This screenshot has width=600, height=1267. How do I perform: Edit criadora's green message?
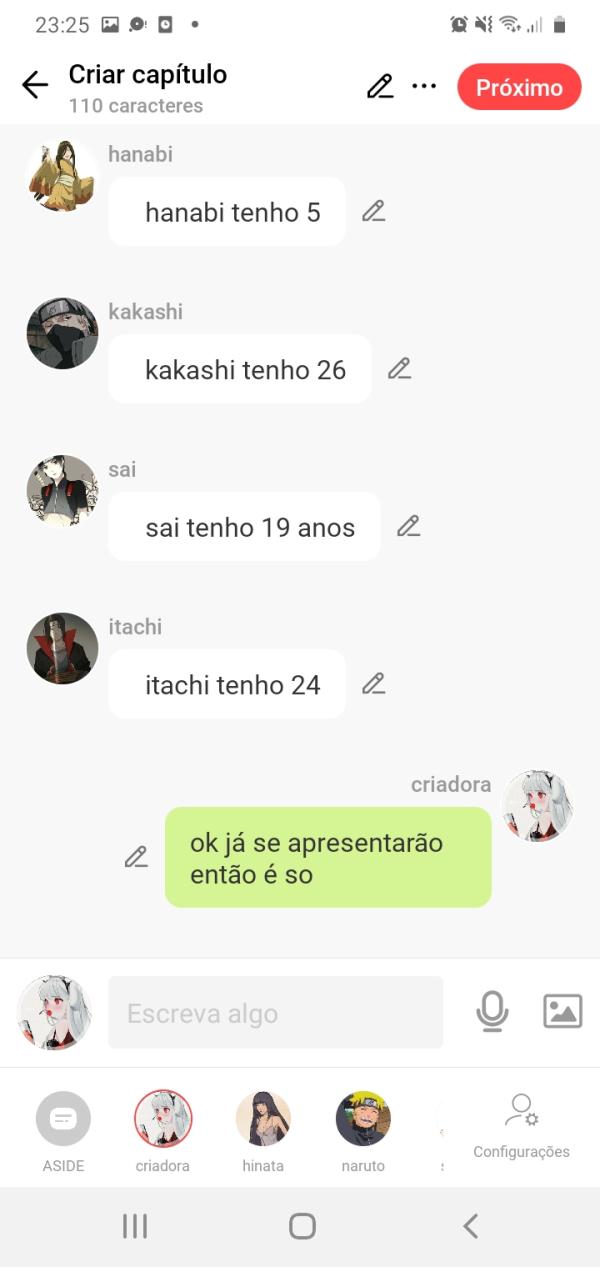[136, 857]
